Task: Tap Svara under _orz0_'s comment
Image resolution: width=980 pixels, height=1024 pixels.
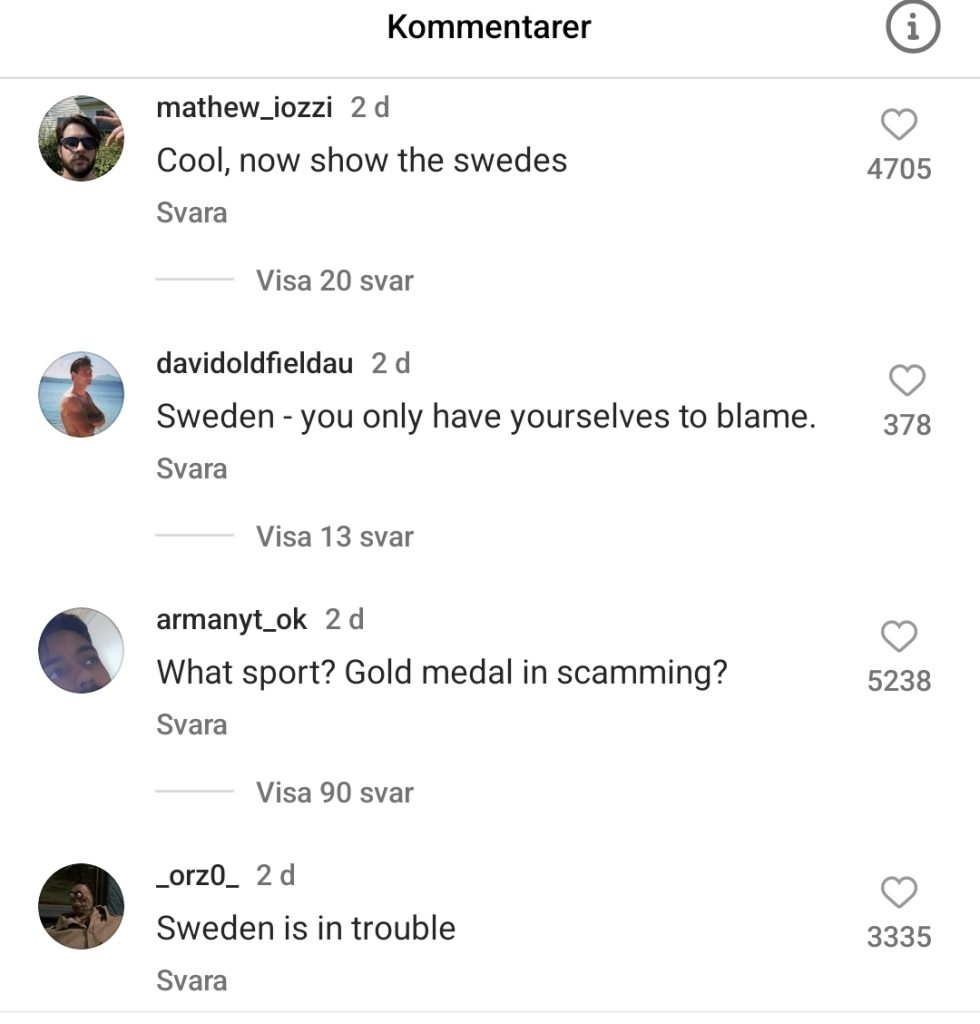Action: [192, 981]
